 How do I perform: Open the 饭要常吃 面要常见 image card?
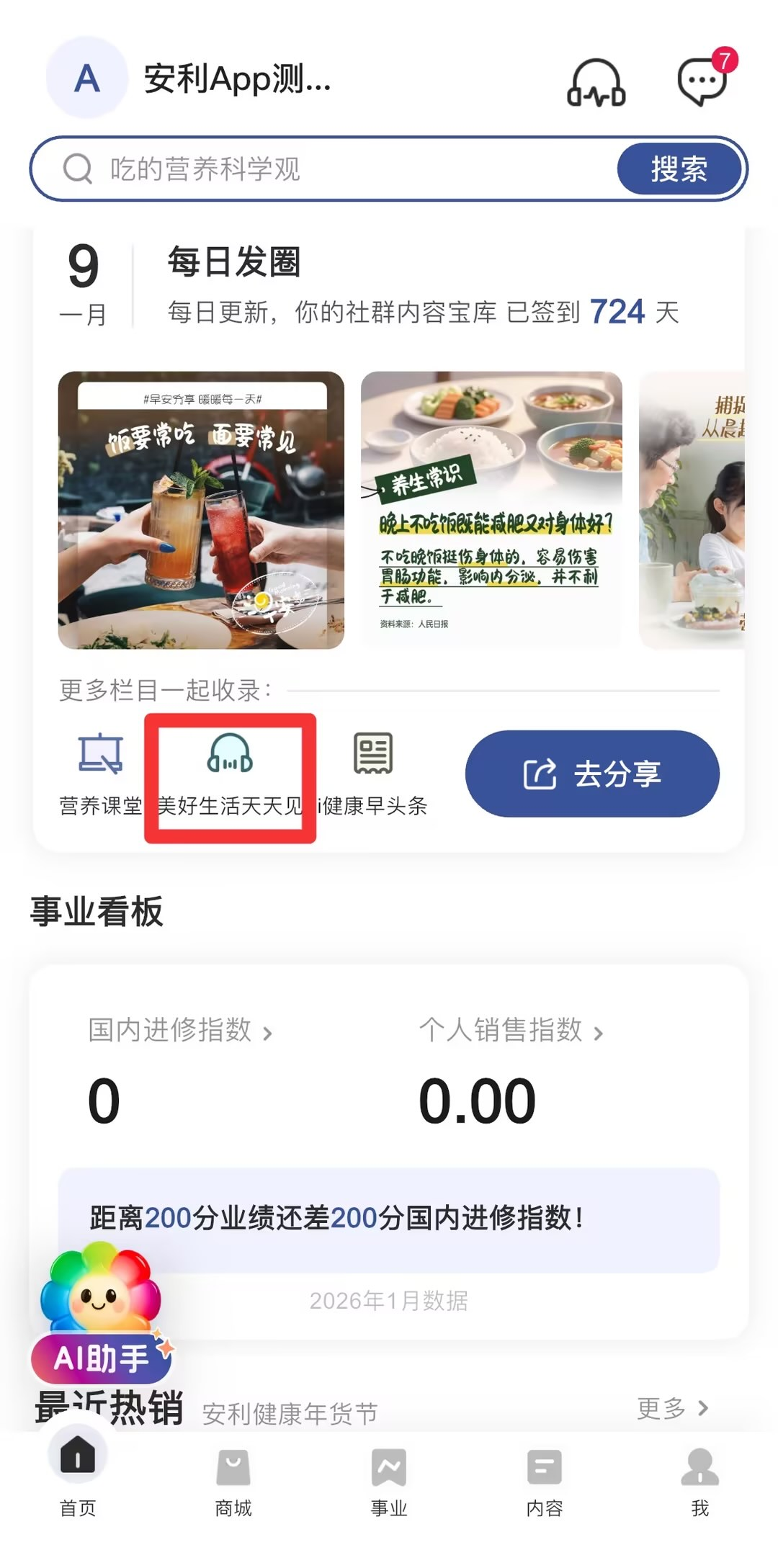pyautogui.click(x=201, y=510)
